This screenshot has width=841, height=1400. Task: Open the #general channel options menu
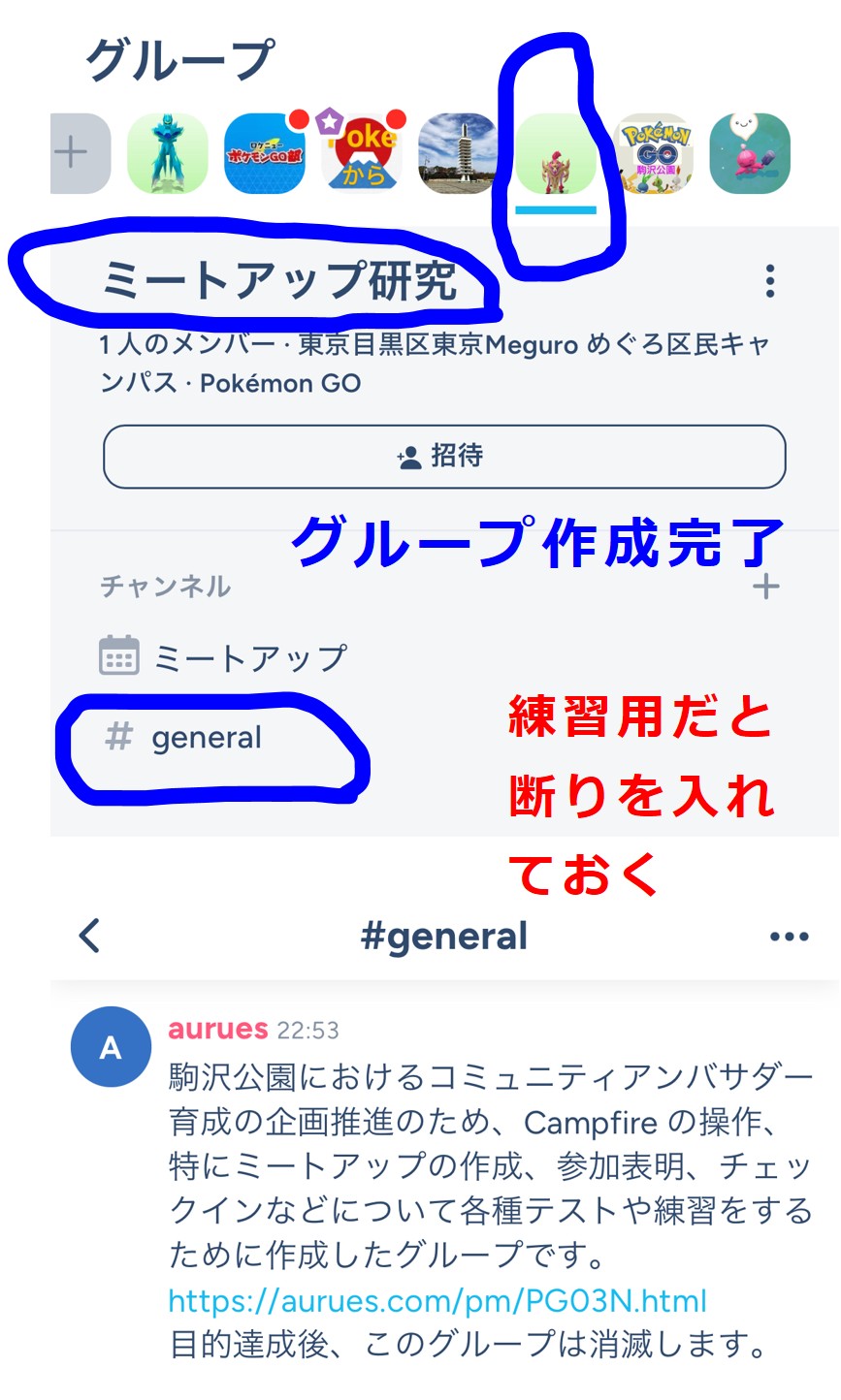(x=789, y=937)
